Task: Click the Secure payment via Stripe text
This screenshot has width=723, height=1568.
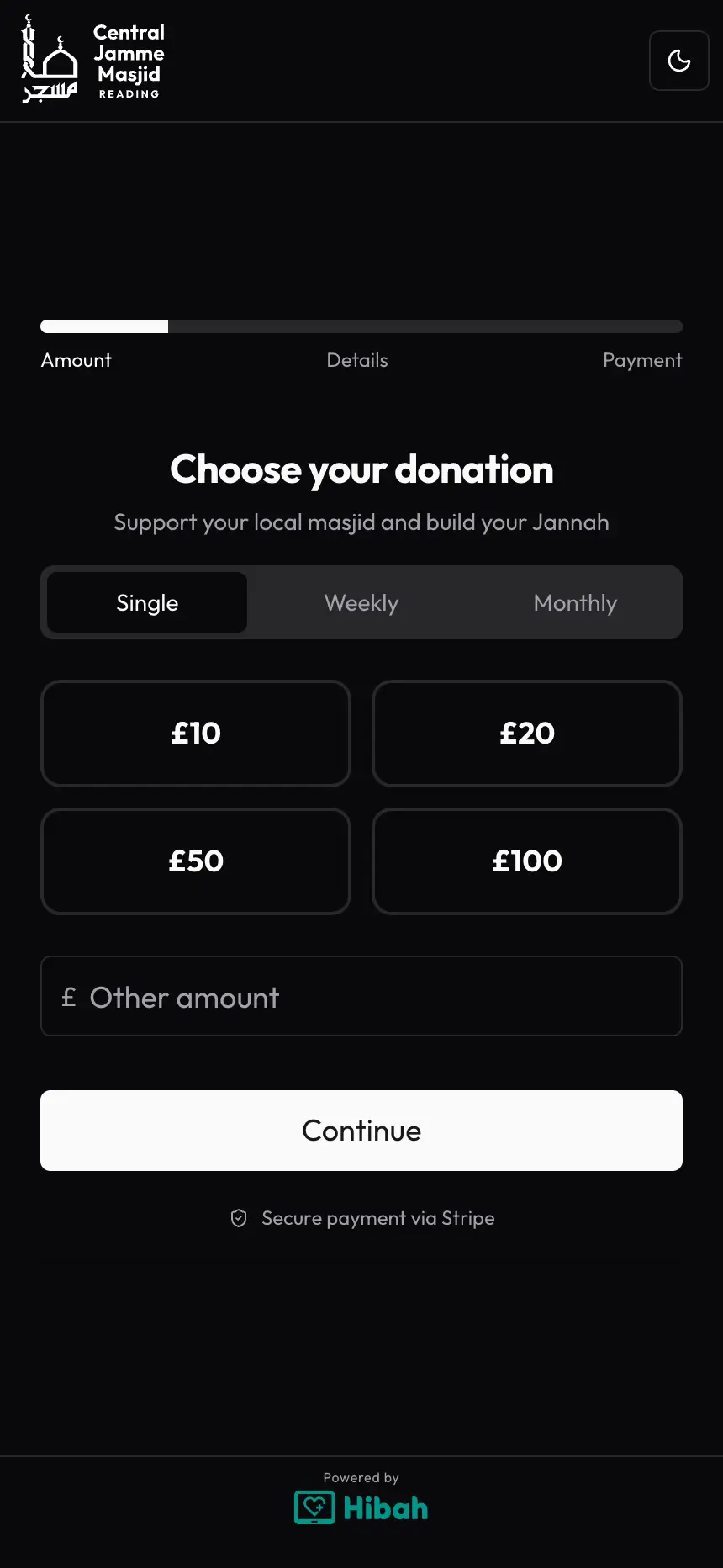Action: pos(377,1217)
